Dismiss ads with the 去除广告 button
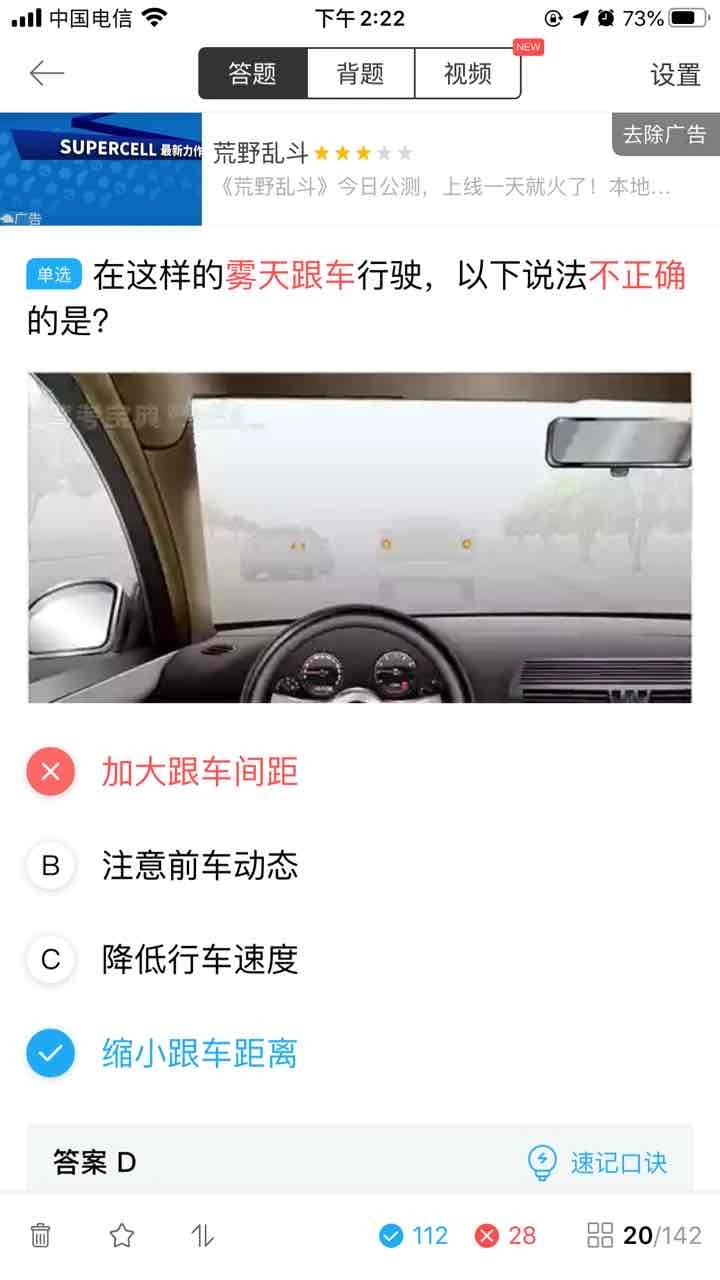This screenshot has width=720, height=1280. coord(665,135)
